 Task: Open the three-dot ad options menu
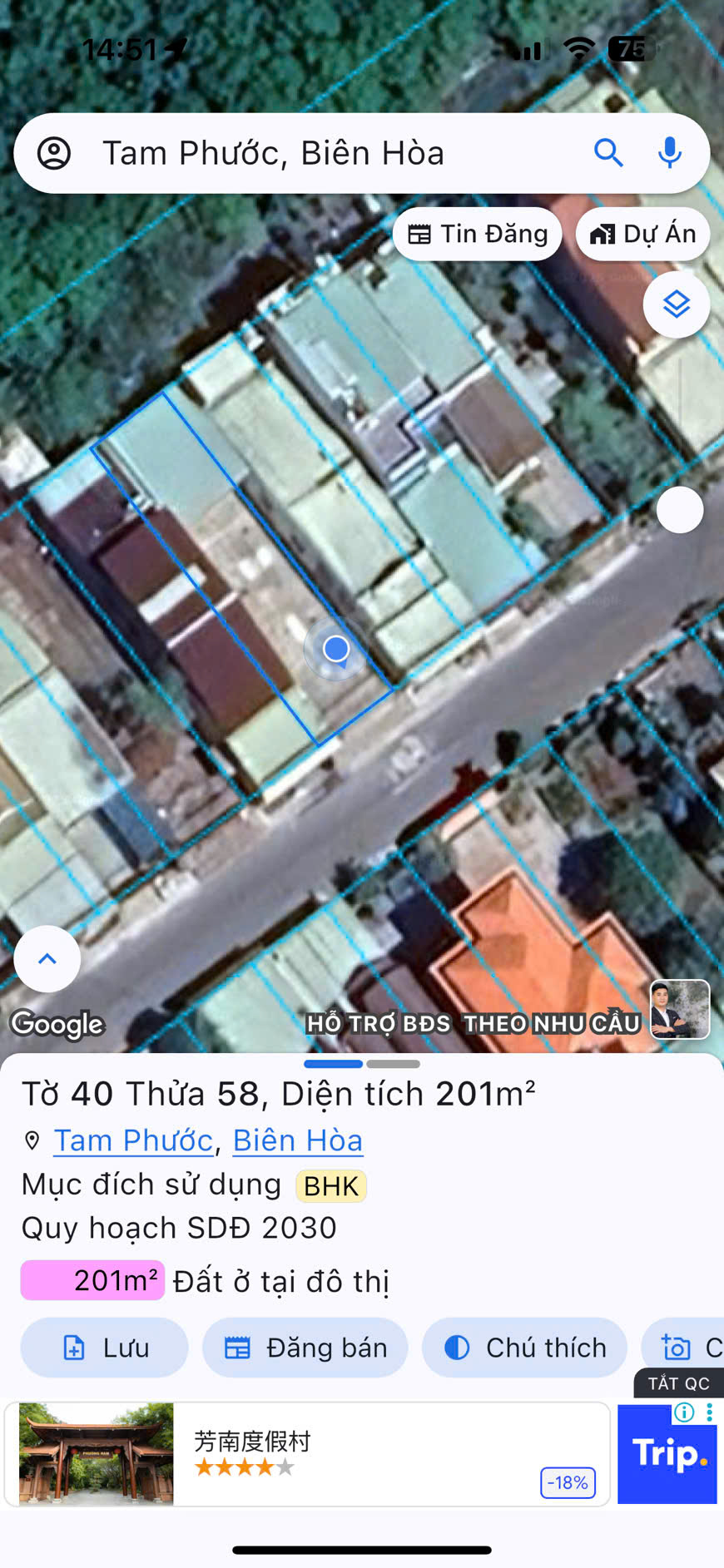click(708, 1412)
